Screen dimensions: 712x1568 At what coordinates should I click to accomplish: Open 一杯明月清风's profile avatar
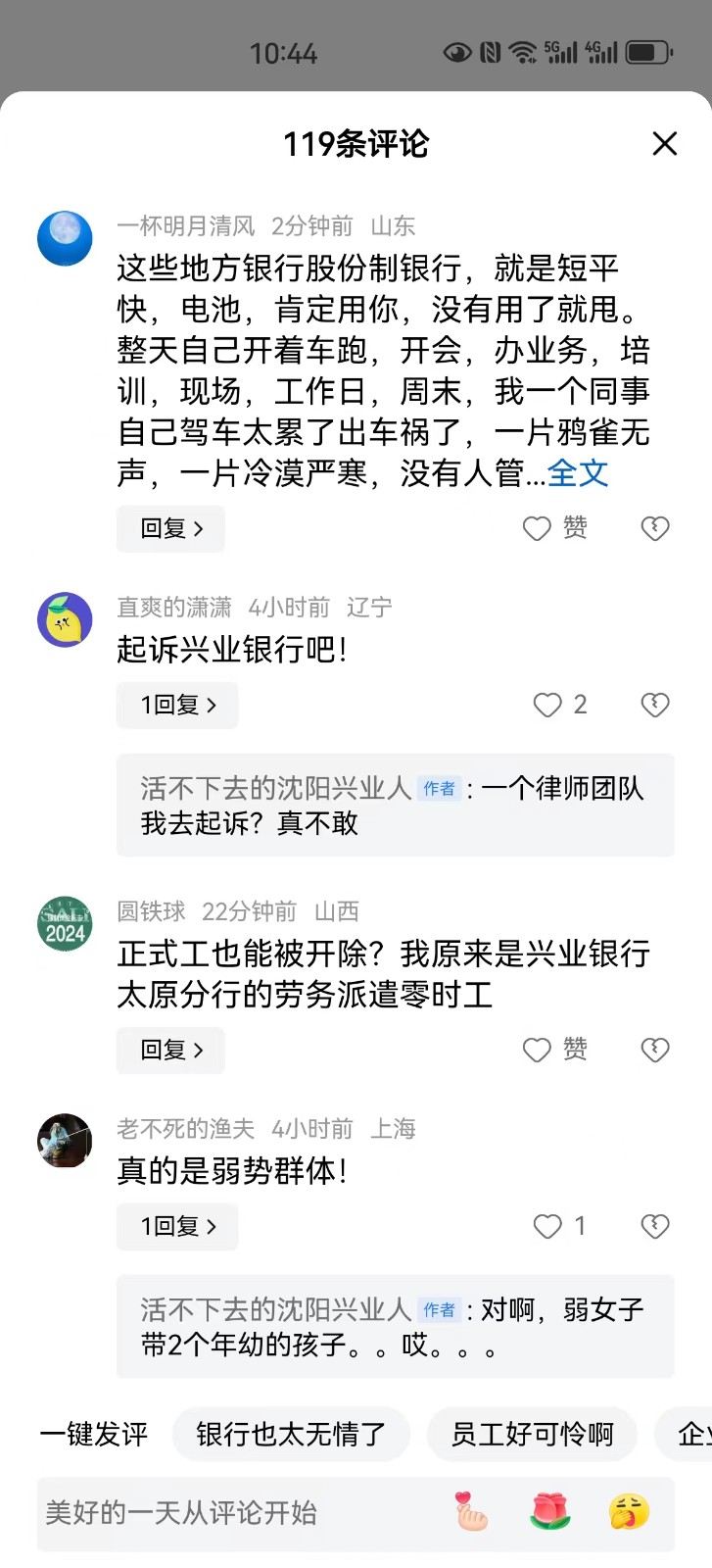(x=65, y=238)
